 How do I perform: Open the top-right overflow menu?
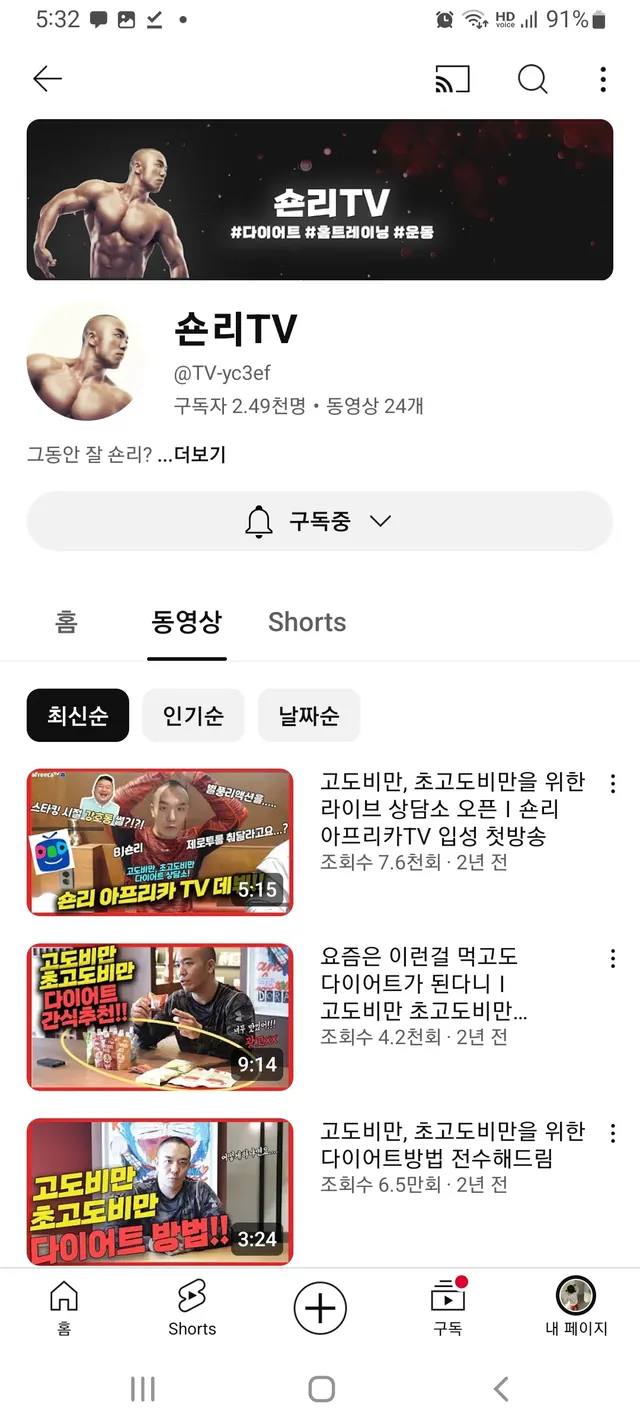tap(603, 79)
